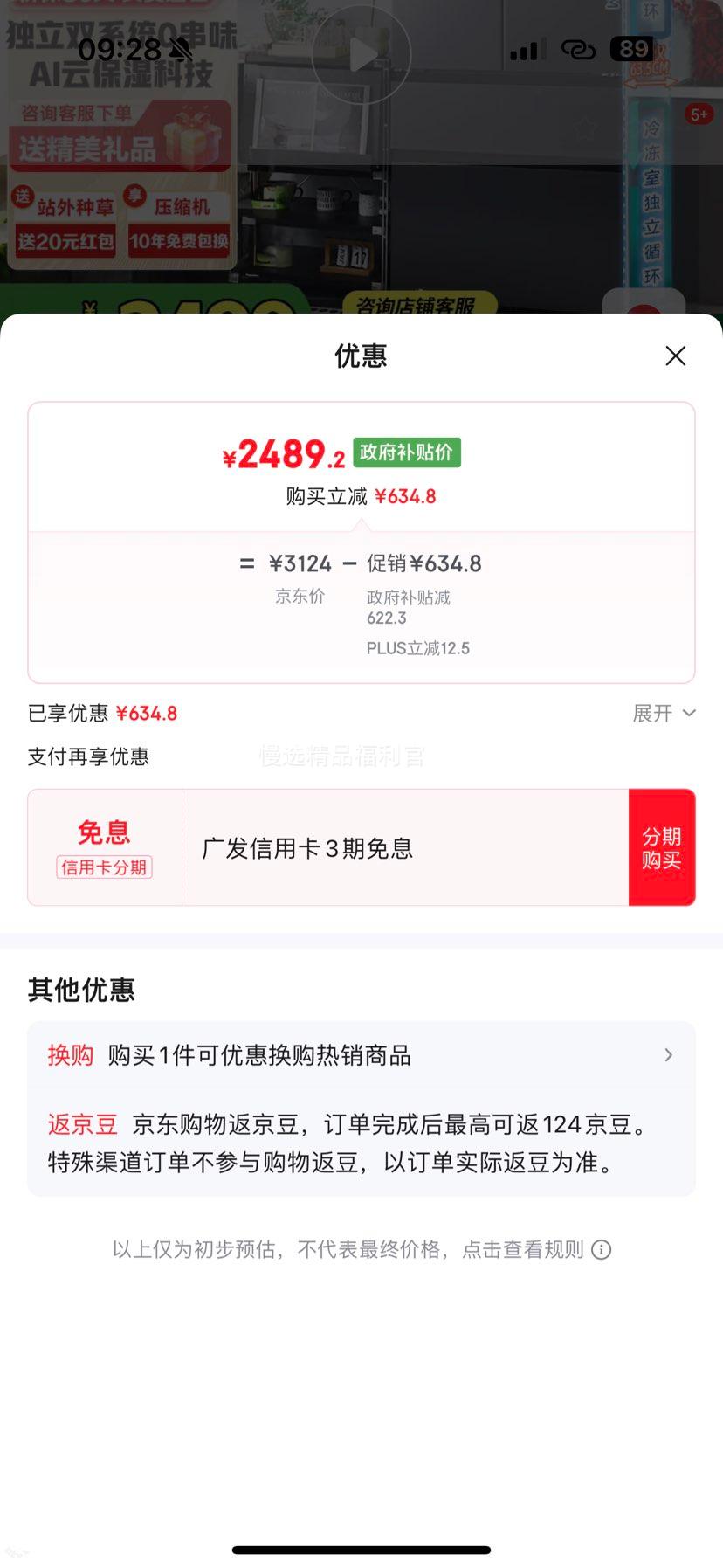This screenshot has height=1568, width=723.
Task: Tap the green 政府补贴价 subsidy badge
Action: tap(406, 452)
